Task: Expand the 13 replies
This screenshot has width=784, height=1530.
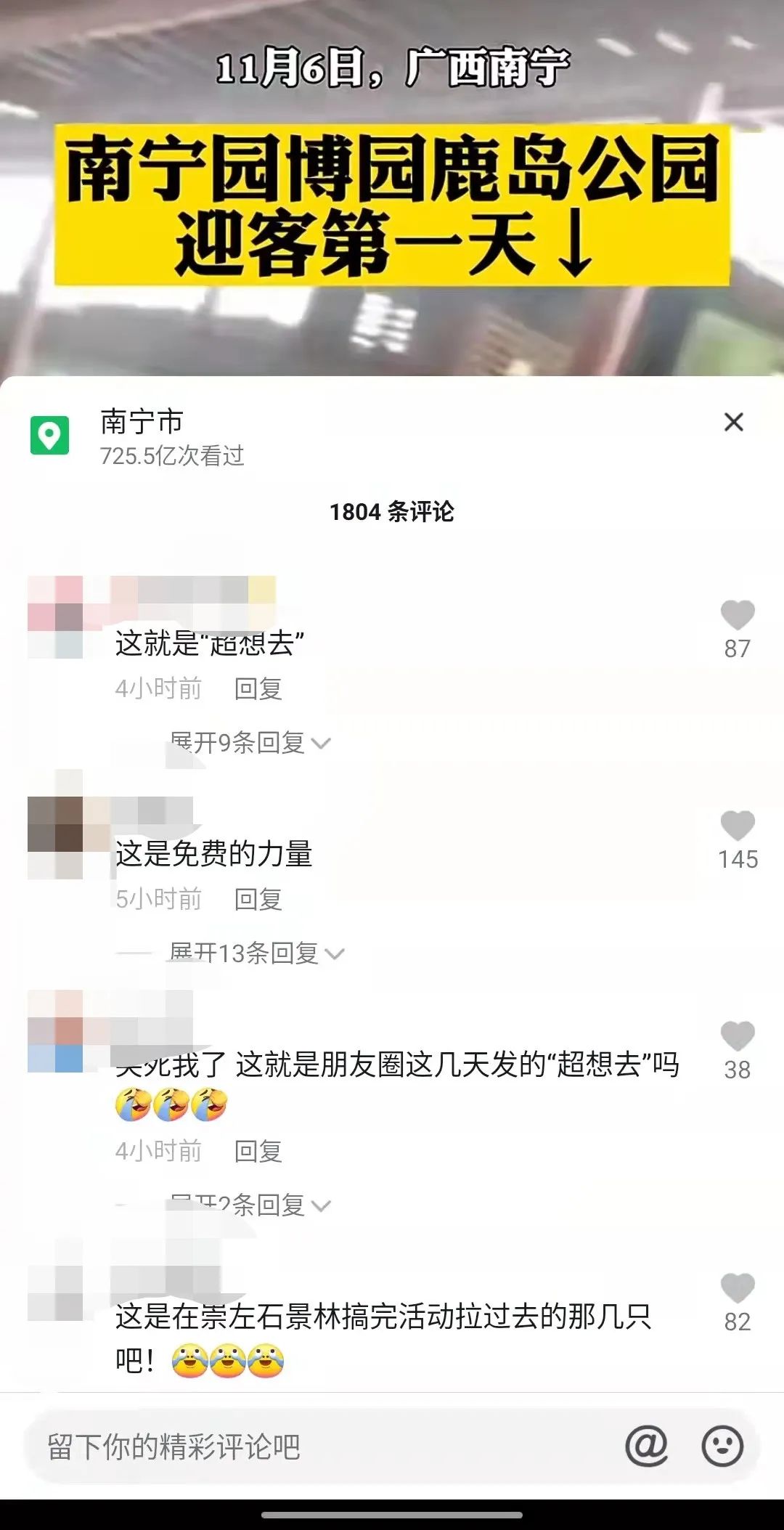Action: pyautogui.click(x=256, y=953)
